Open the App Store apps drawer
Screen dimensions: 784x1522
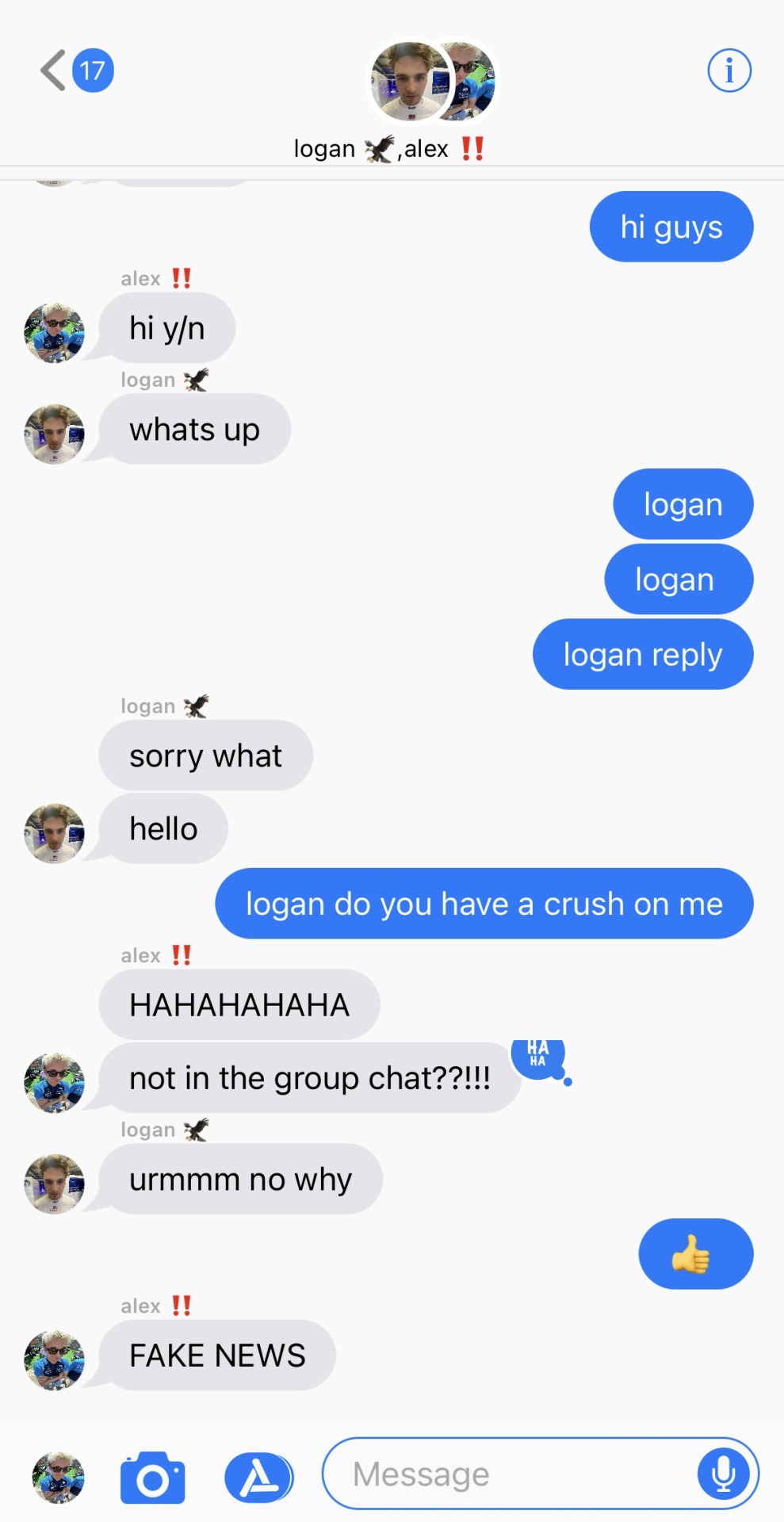point(258,1477)
